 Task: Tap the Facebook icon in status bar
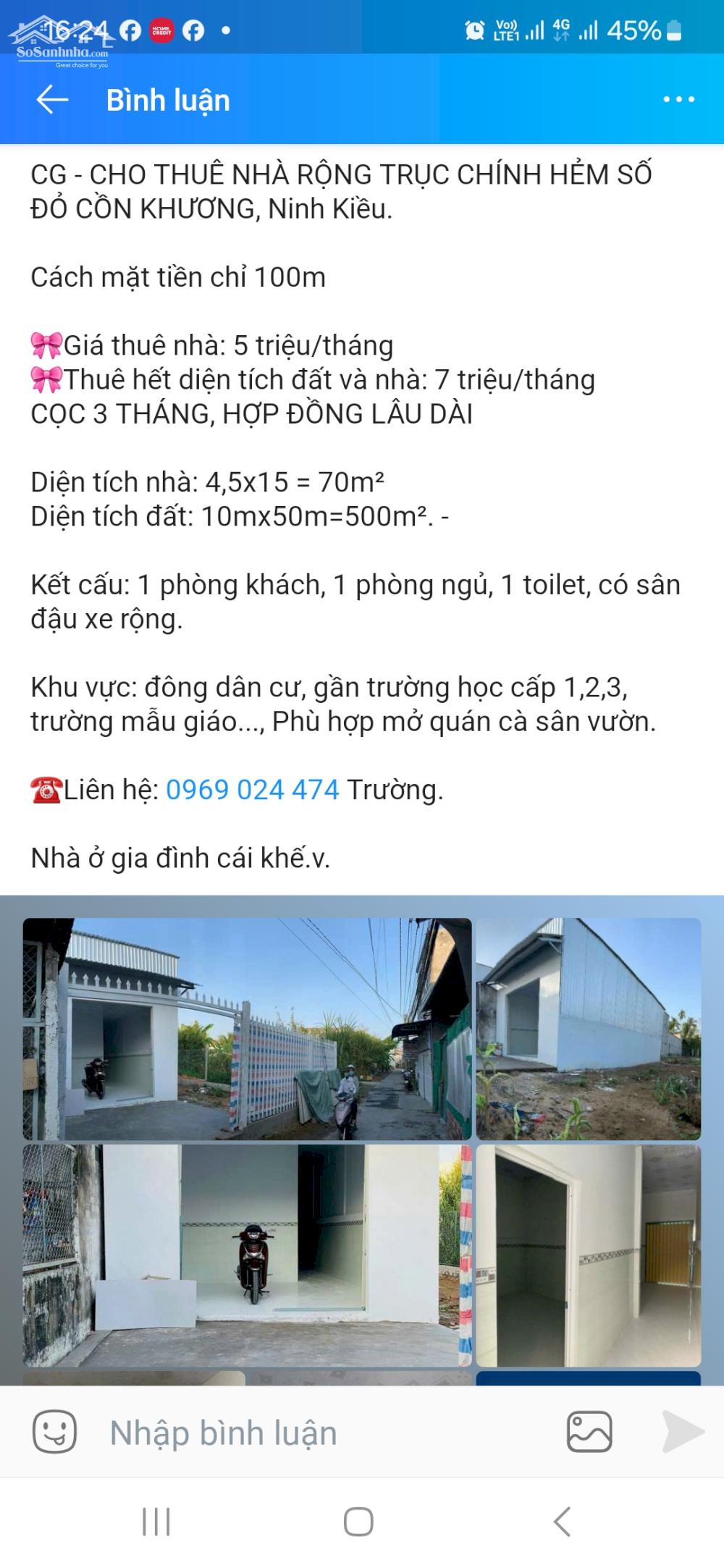pyautogui.click(x=130, y=30)
